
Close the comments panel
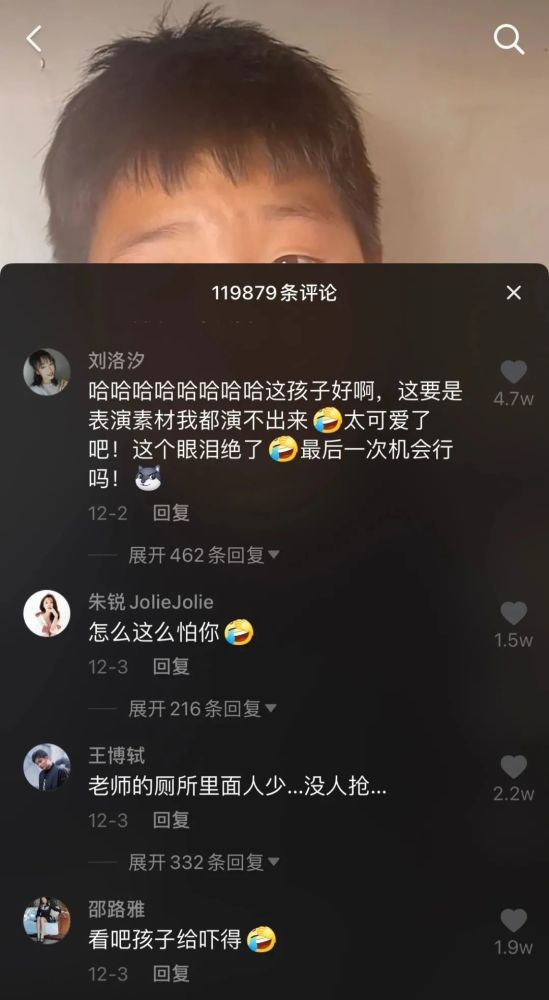(x=513, y=293)
